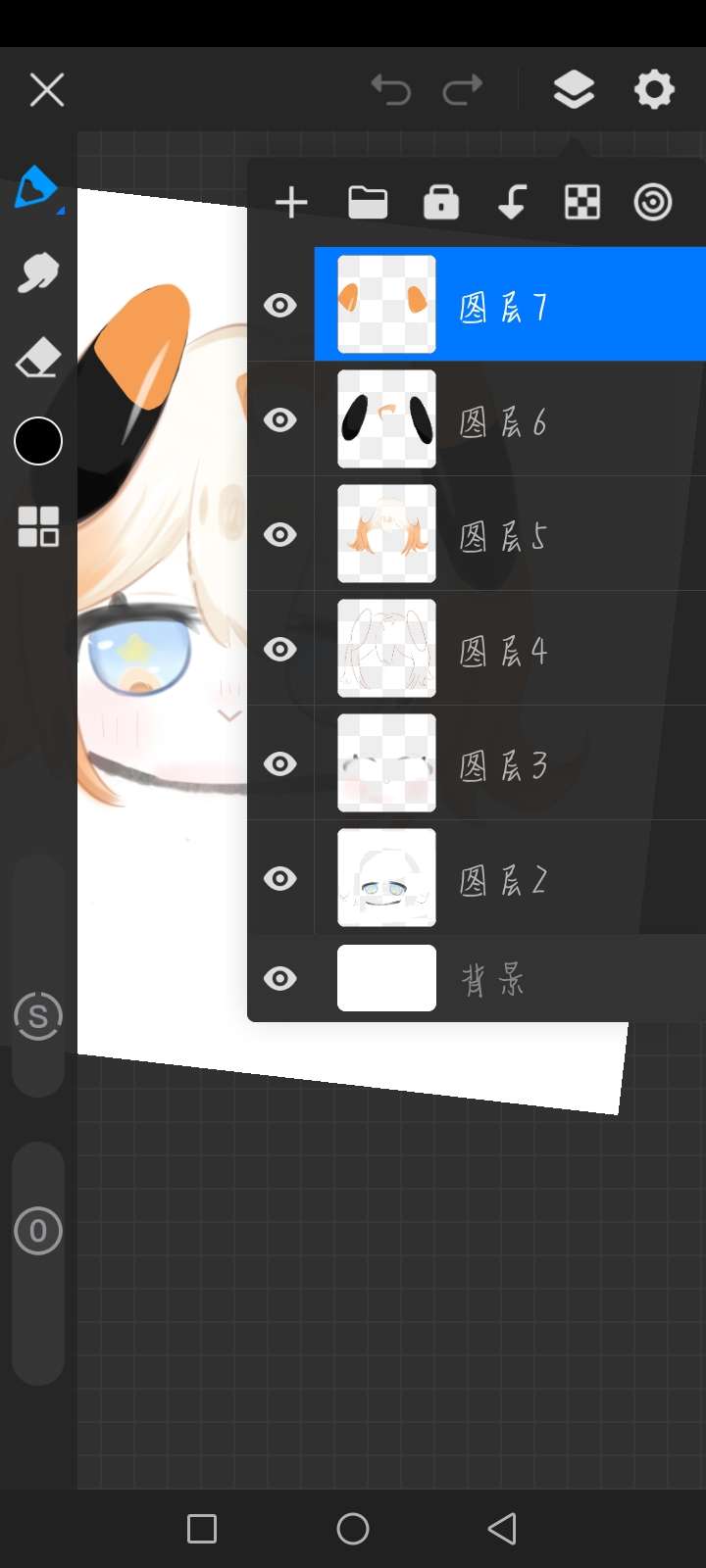Go back using system back button

[x=502, y=1528]
